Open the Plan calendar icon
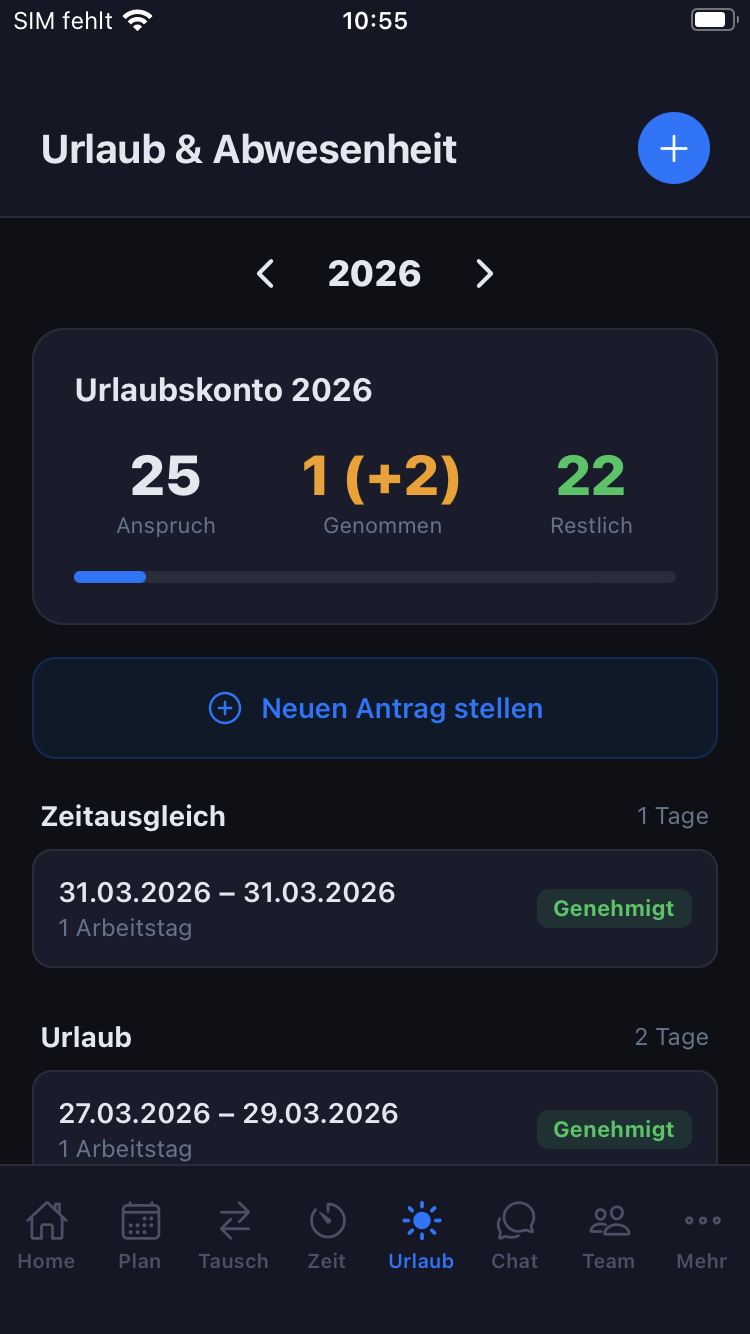This screenshot has height=1334, width=750. (139, 1219)
